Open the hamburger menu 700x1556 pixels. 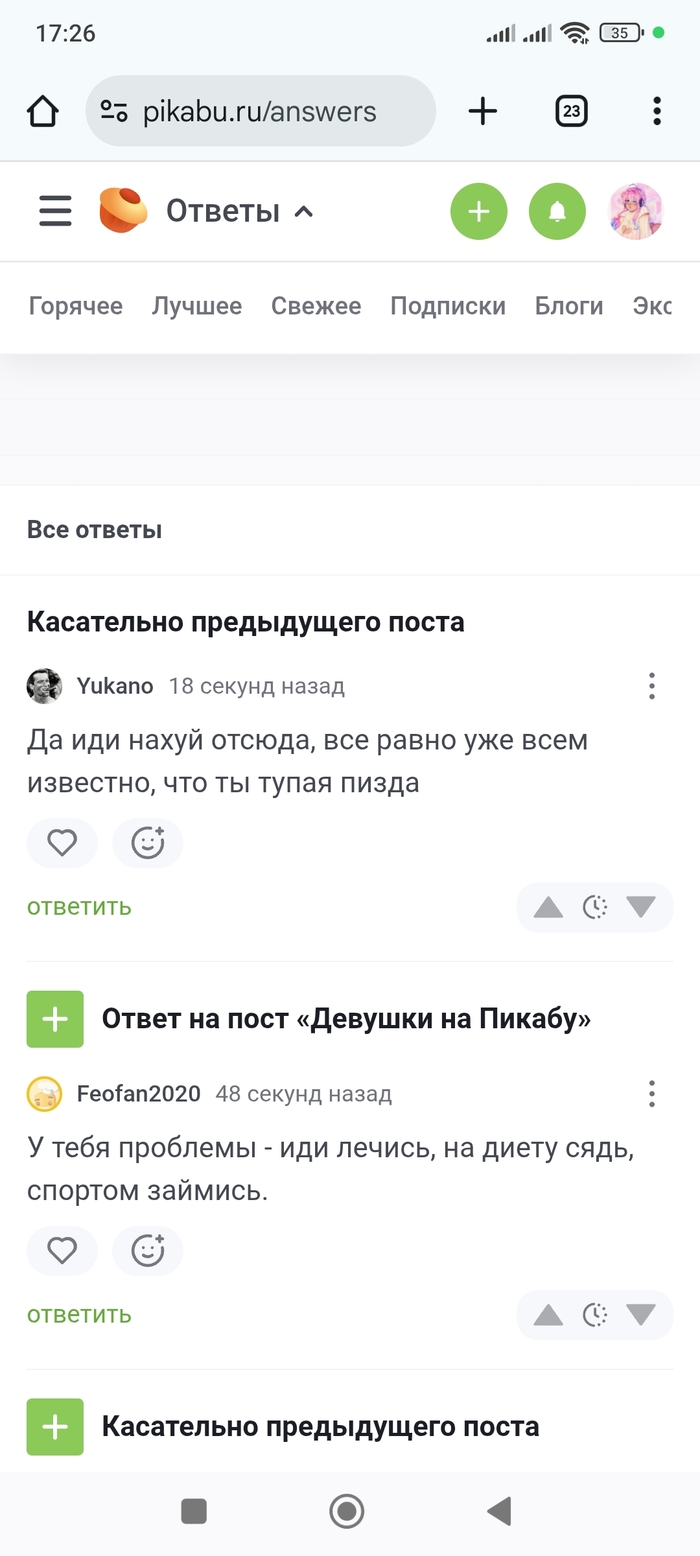[x=55, y=211]
